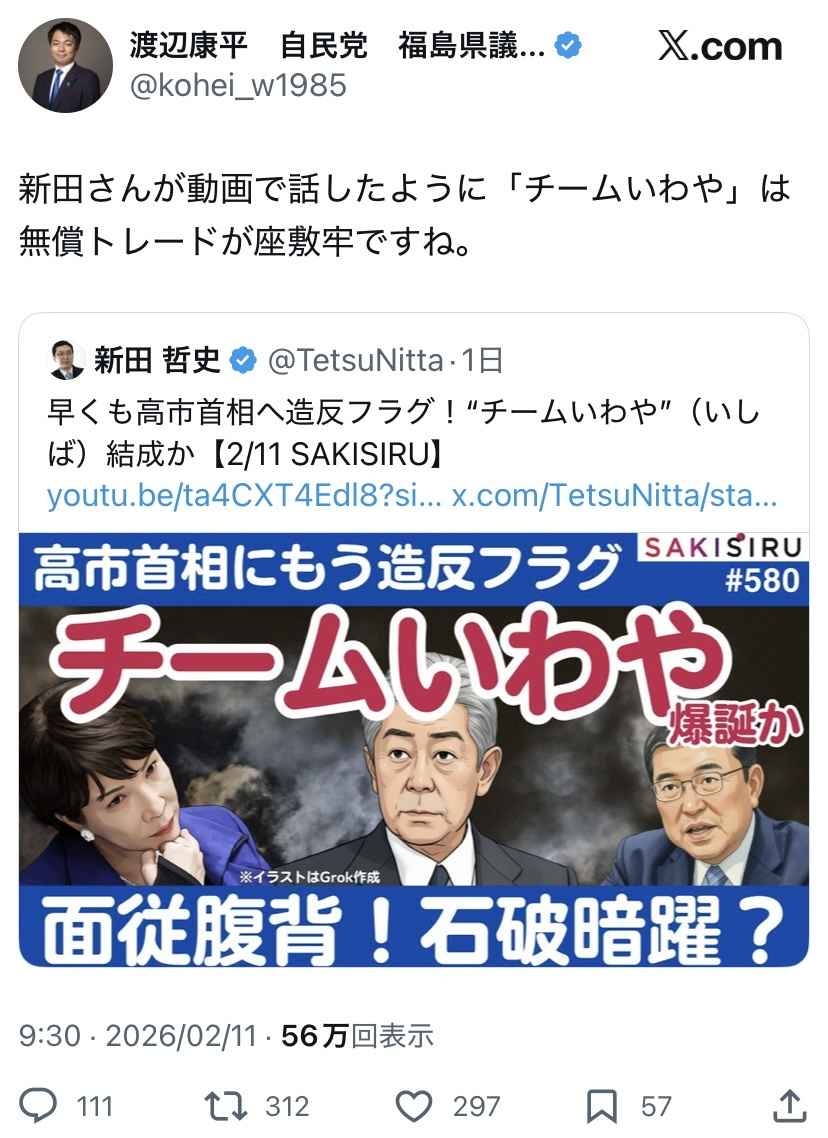Like this post
Viewport: 828px width, 1138px height.
[x=412, y=1105]
